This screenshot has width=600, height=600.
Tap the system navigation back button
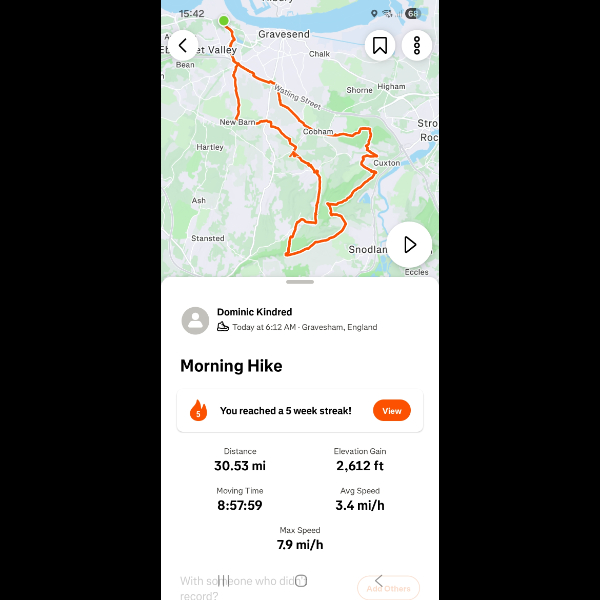(378, 580)
